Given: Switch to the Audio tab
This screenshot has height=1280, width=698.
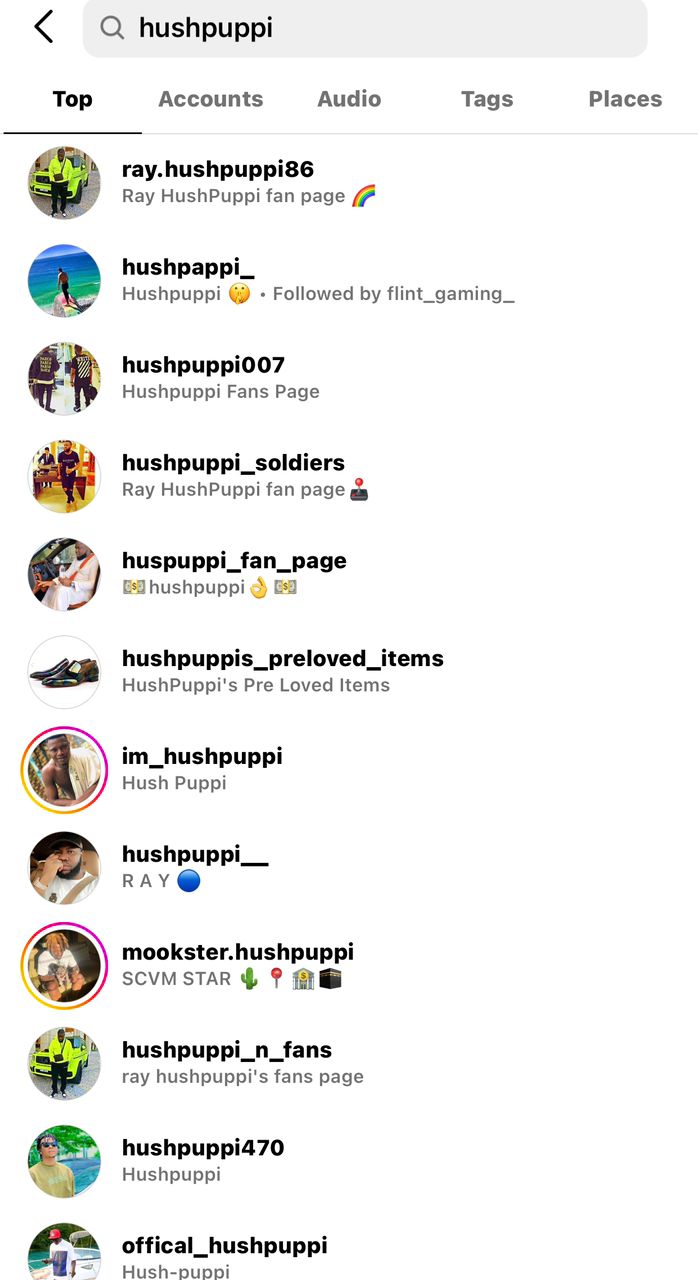Looking at the screenshot, I should pos(349,99).
